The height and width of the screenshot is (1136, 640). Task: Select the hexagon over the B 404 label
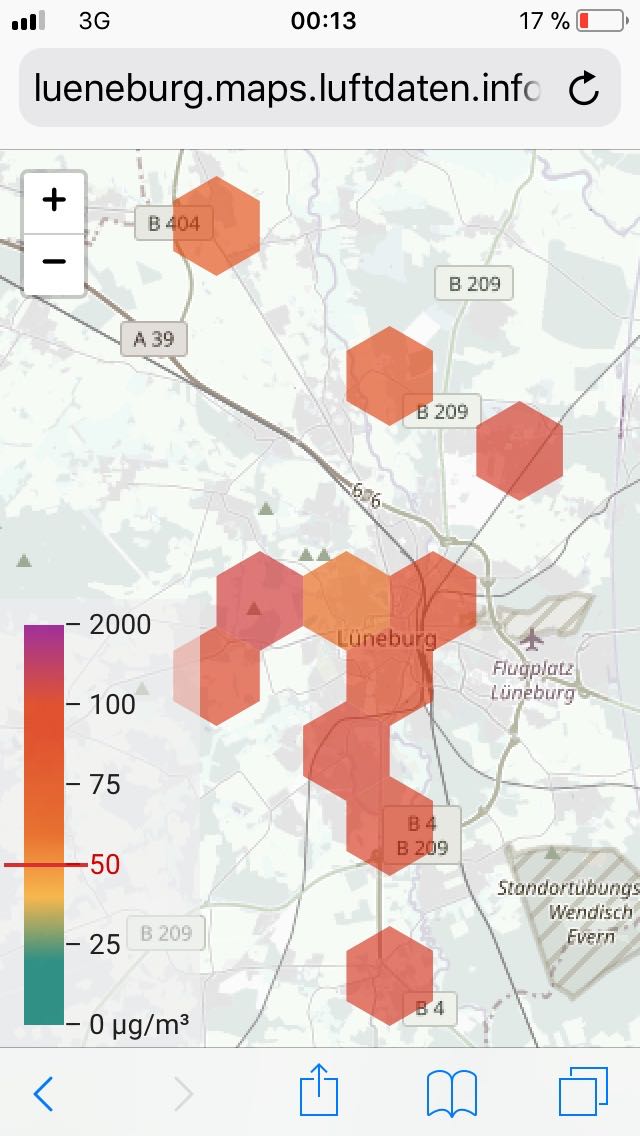coord(216,226)
